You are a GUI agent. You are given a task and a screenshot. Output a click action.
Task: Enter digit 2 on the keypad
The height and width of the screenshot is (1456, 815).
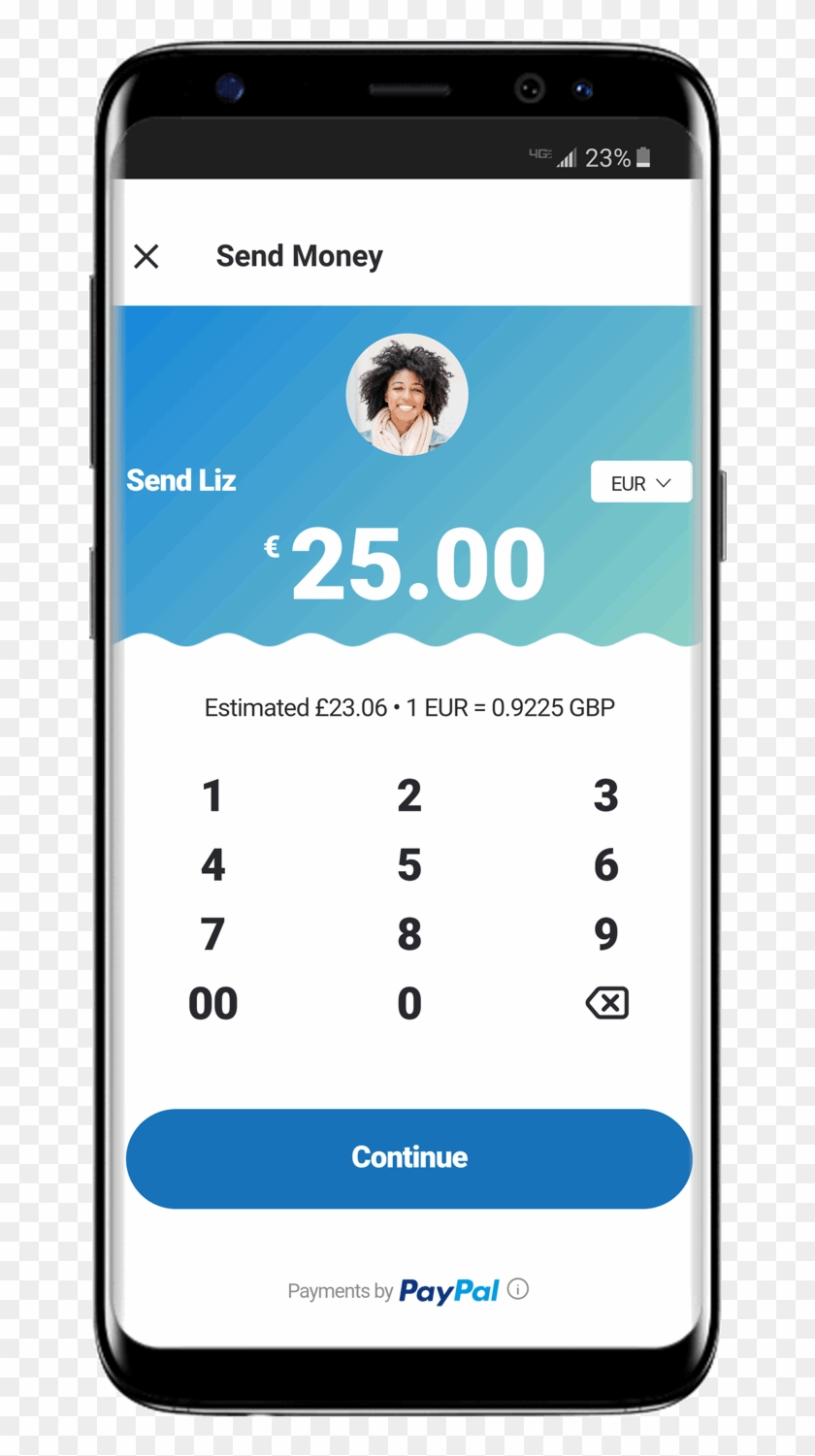tap(409, 796)
